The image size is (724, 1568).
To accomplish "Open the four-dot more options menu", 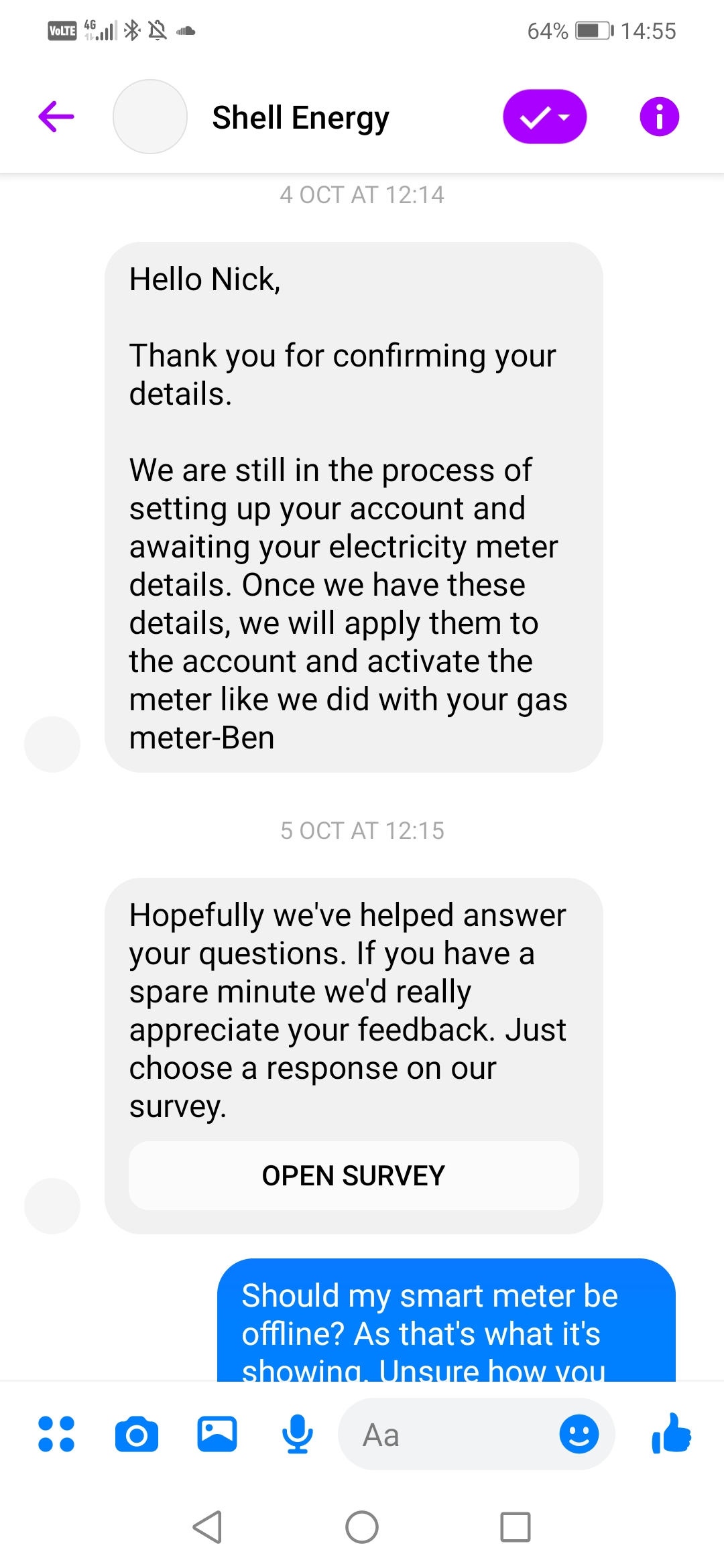I will 56,1434.
